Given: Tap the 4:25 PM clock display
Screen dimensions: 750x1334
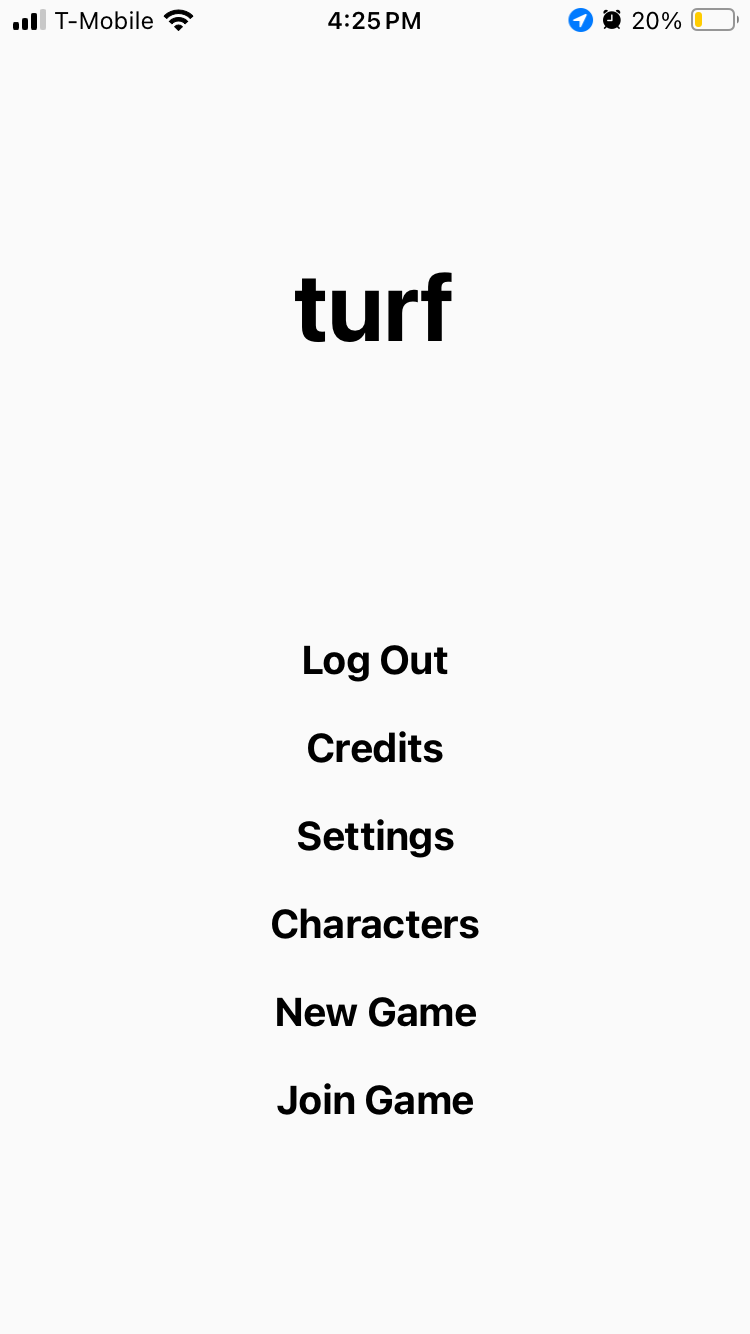Looking at the screenshot, I should [374, 20].
